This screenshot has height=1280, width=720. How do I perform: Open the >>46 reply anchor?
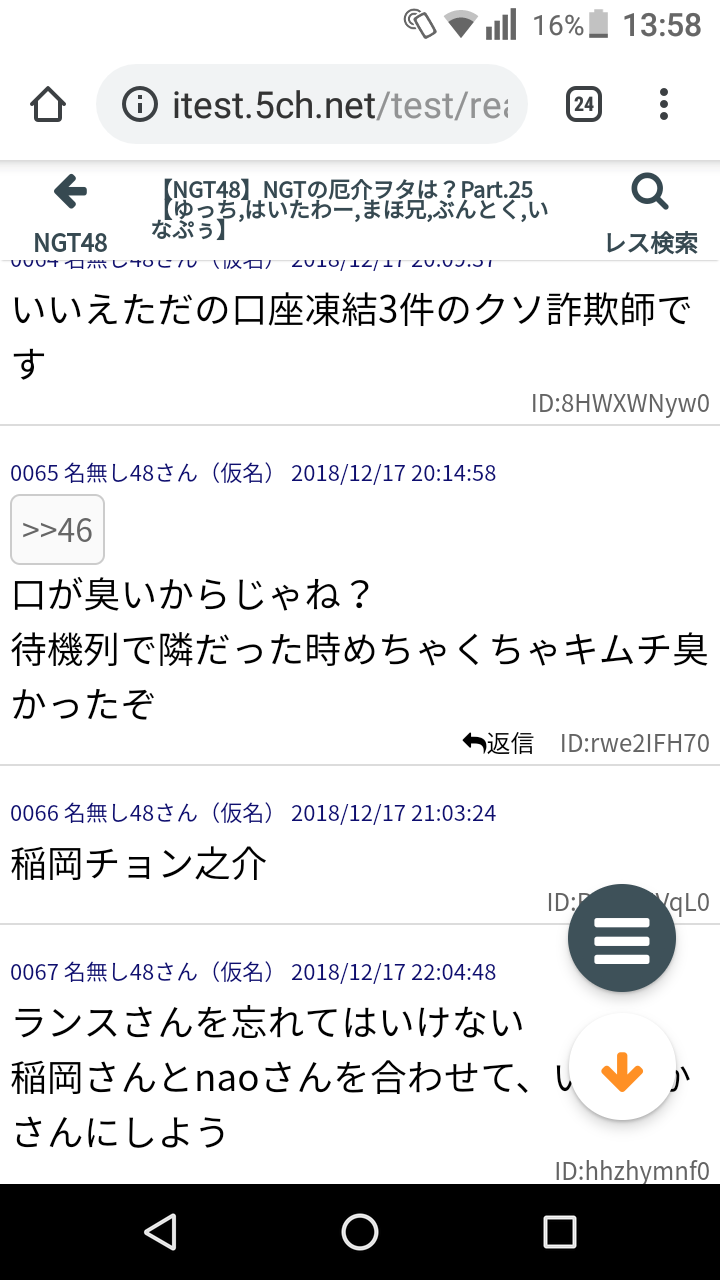pos(57,529)
